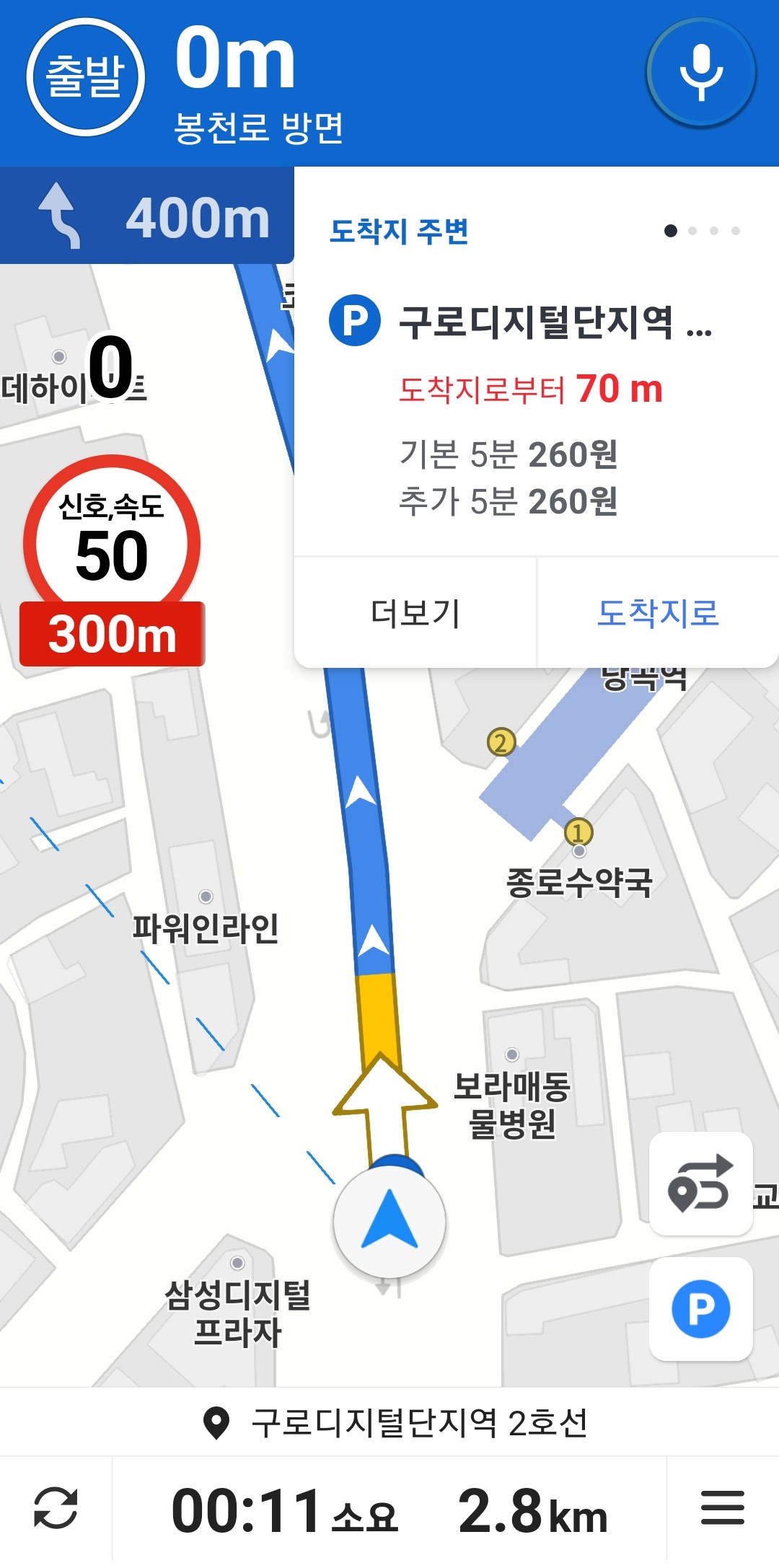The width and height of the screenshot is (779, 1568).
Task: Tap exit marker 2 near 당곡역
Action: pos(501,740)
